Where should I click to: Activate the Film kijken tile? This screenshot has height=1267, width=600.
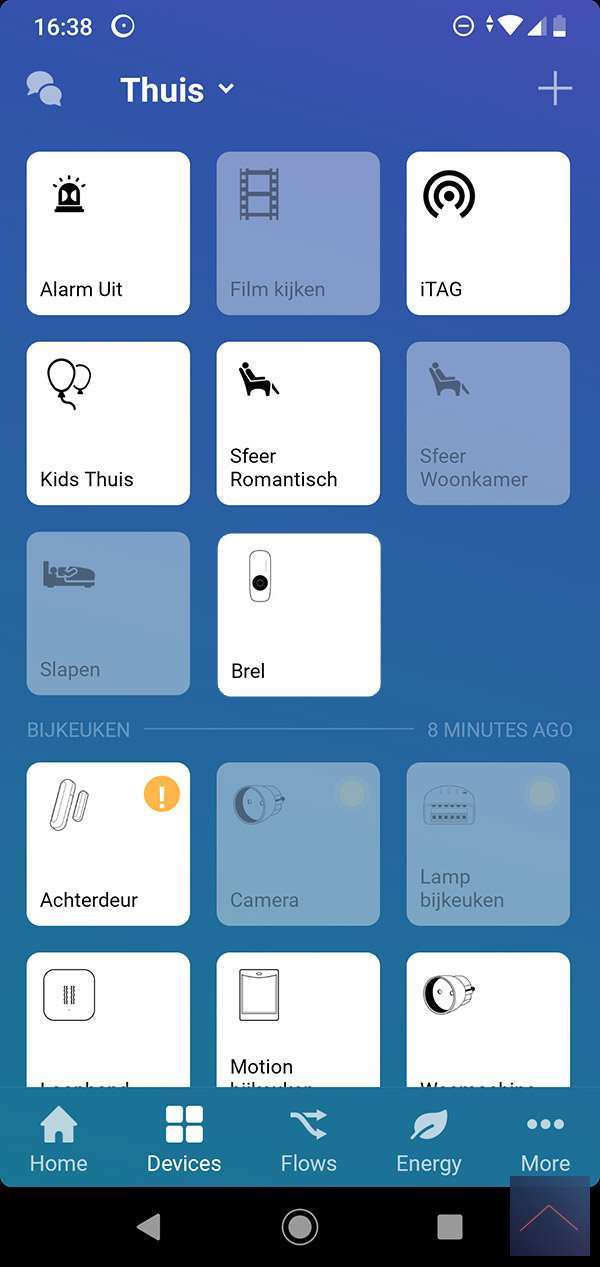pyautogui.click(x=298, y=233)
